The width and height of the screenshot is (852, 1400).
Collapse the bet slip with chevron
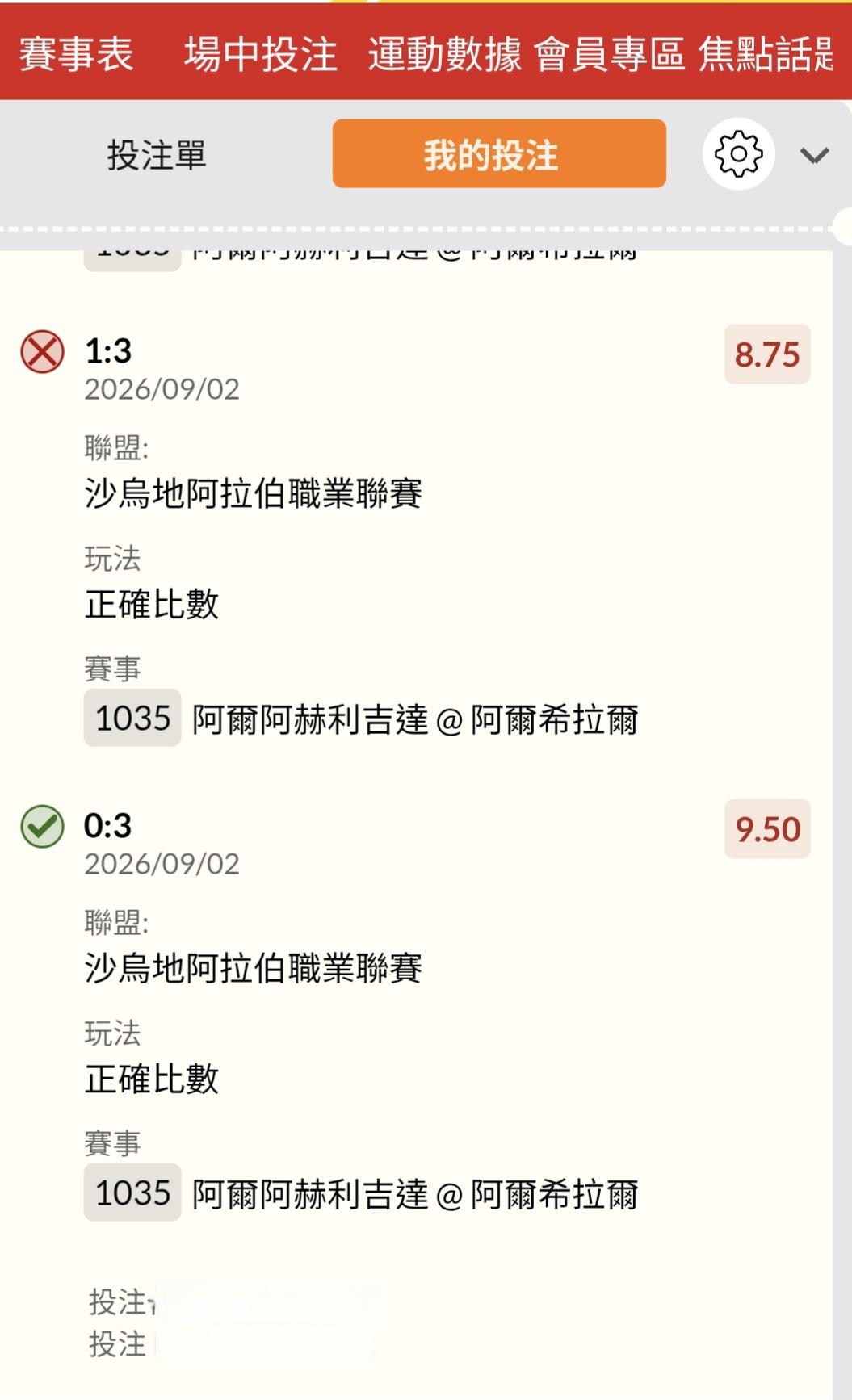pyautogui.click(x=814, y=155)
